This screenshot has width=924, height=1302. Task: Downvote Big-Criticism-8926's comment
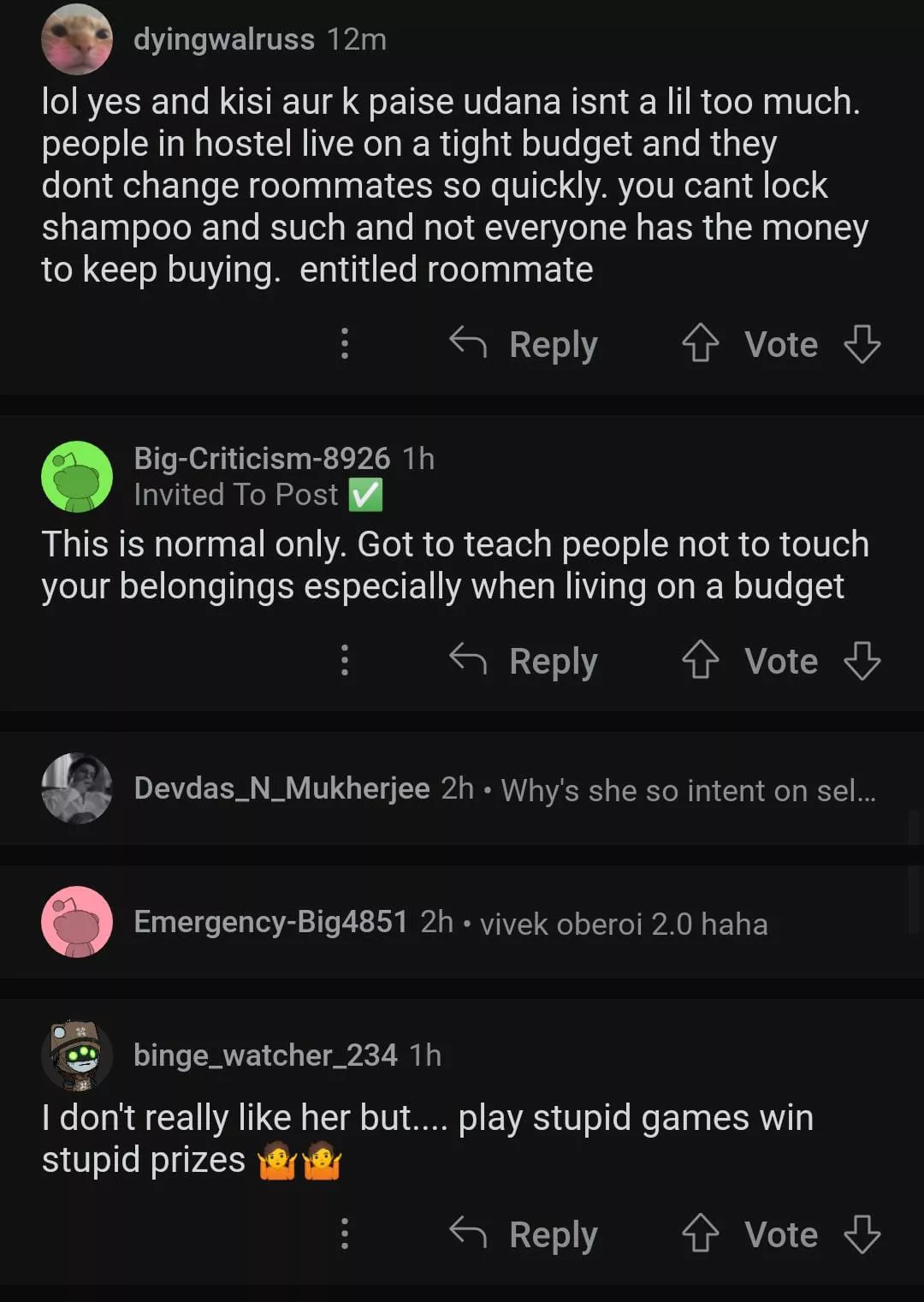click(x=862, y=661)
